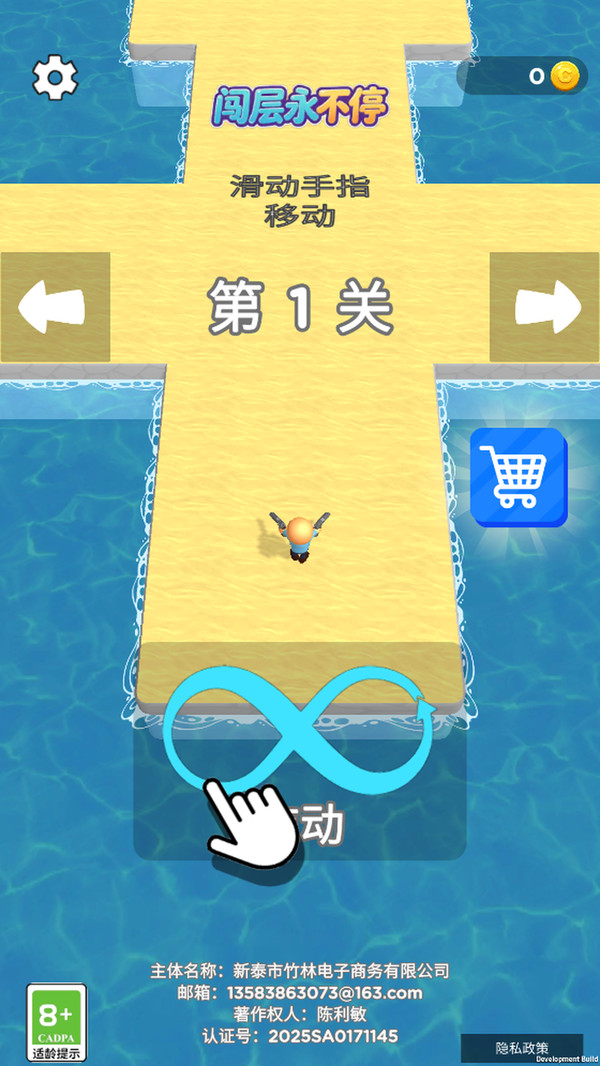
Task: Go to previous level with left arrow
Action: (x=55, y=307)
